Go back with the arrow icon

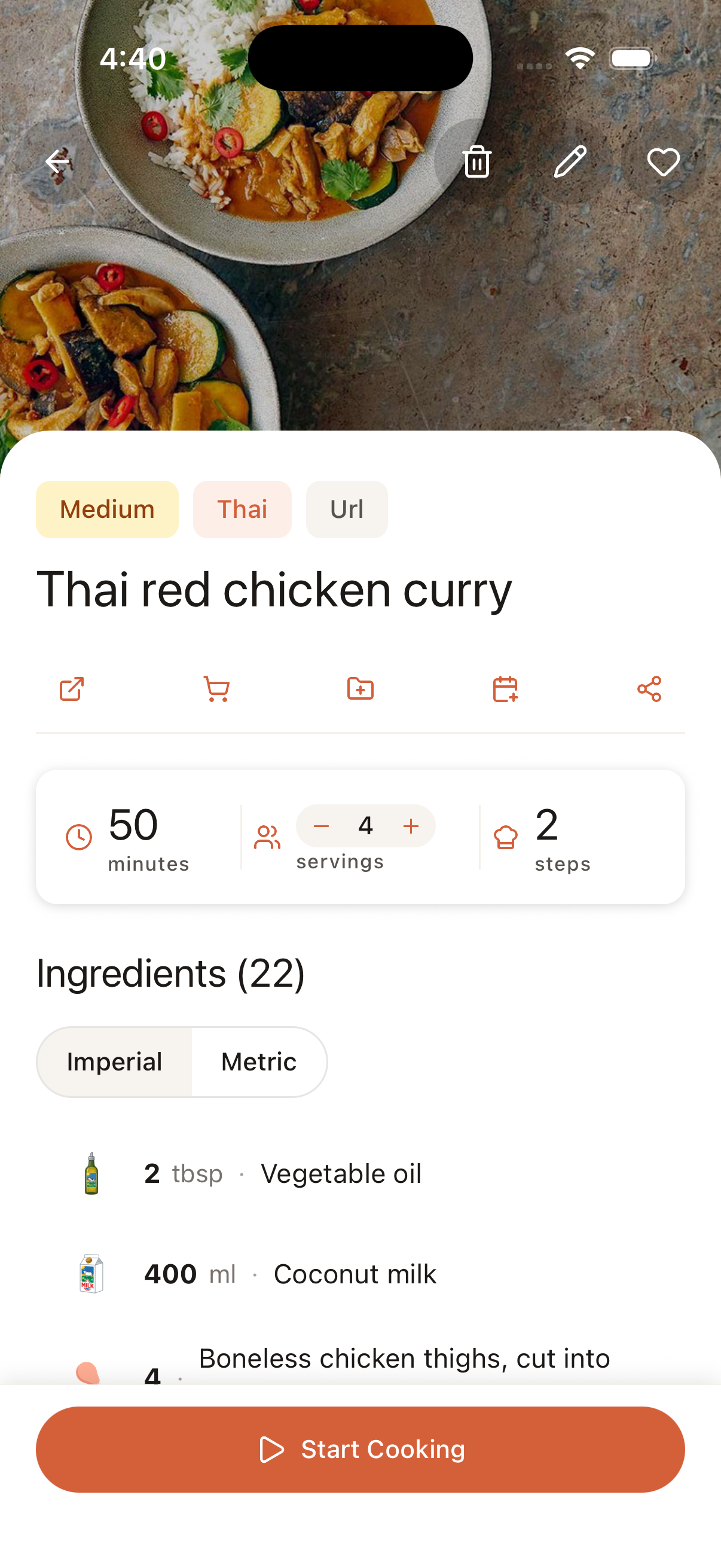[57, 162]
